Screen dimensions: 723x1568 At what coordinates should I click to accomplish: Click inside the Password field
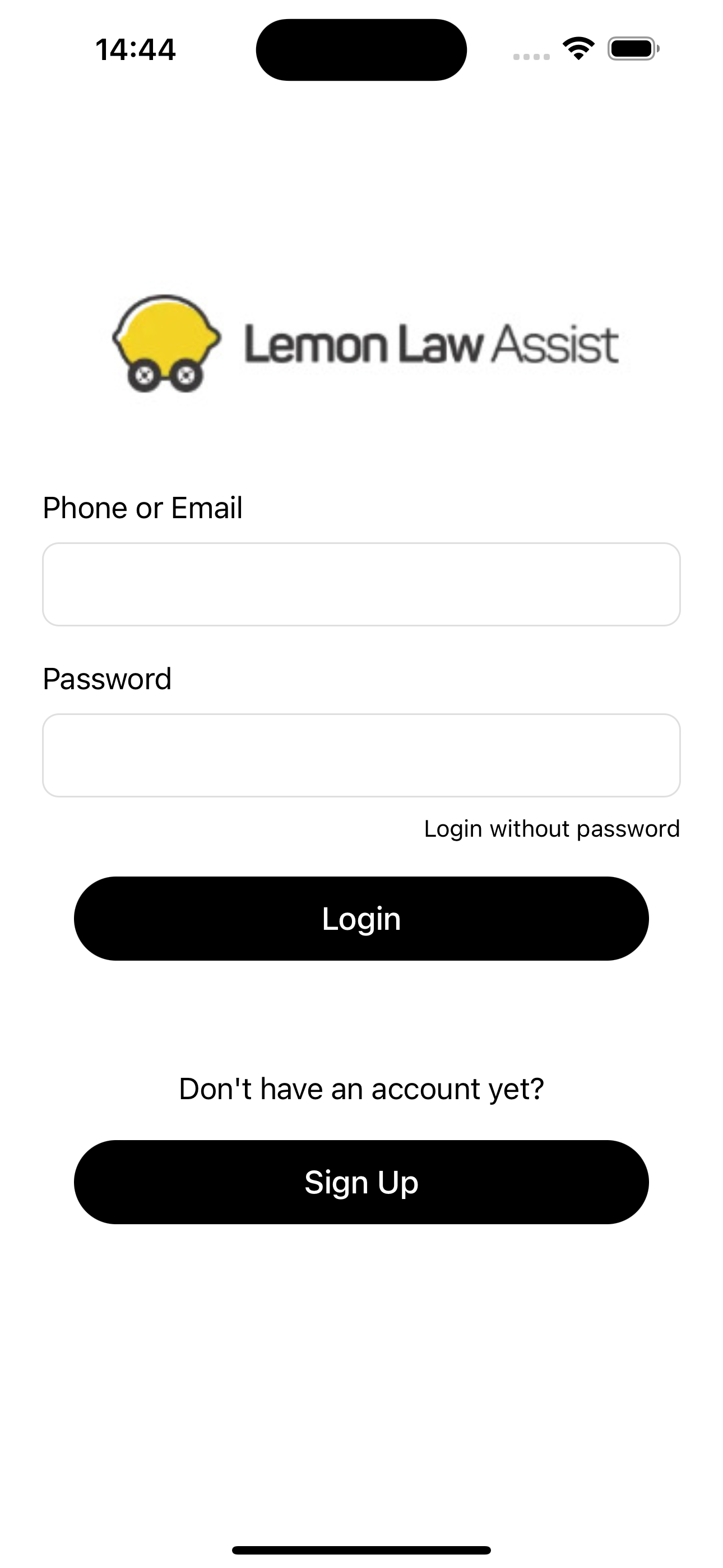(361, 755)
